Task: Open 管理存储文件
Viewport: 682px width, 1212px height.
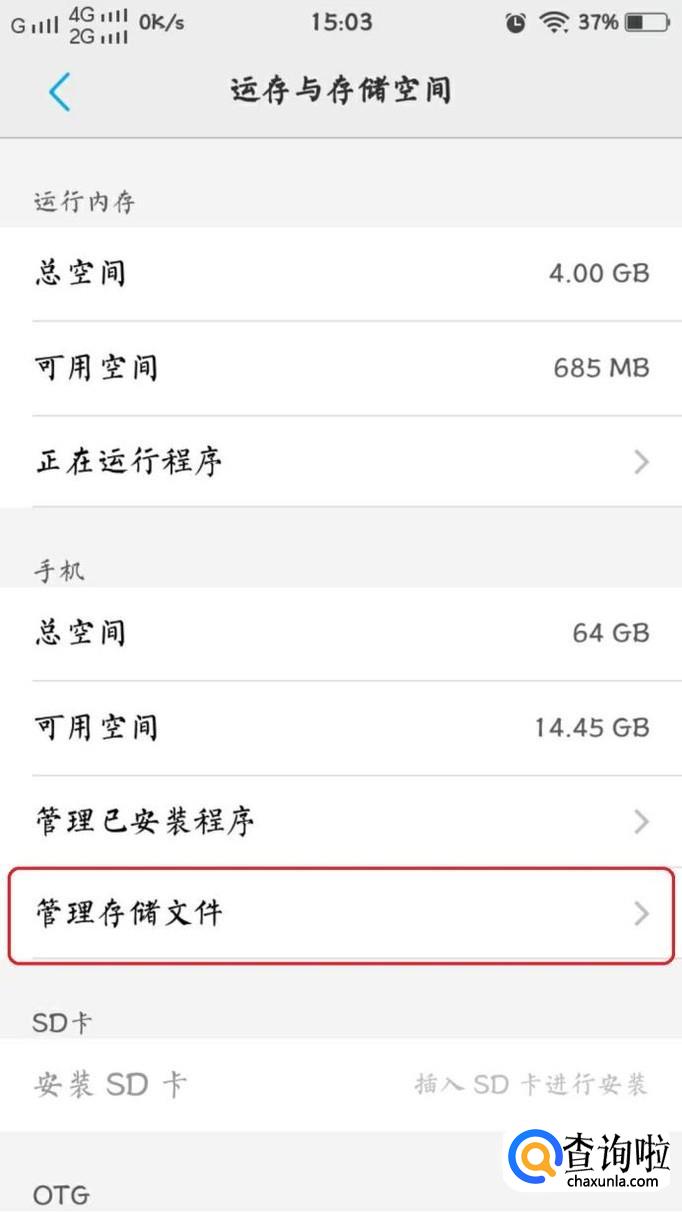Action: (x=340, y=914)
